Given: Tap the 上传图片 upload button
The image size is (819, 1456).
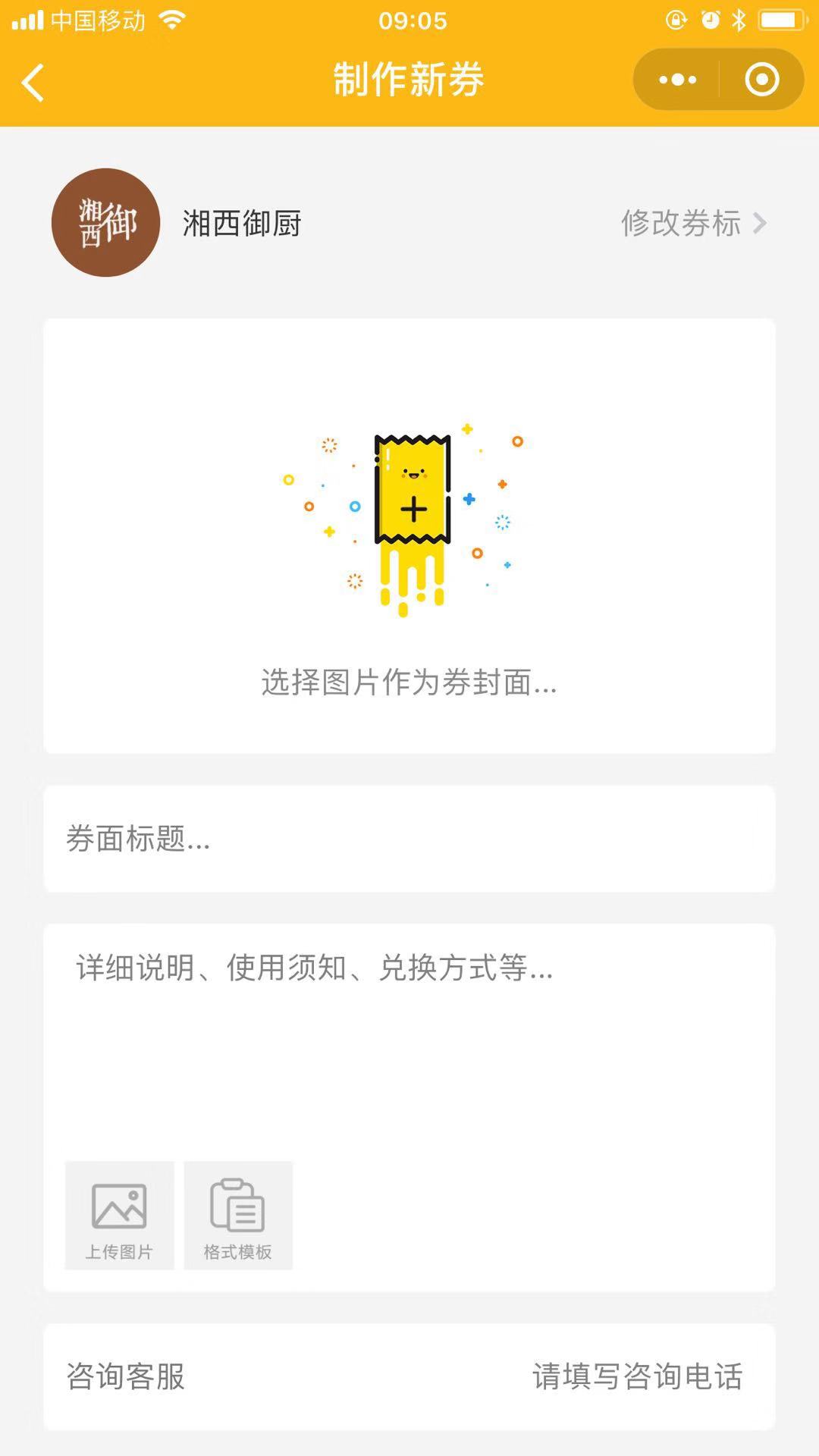Looking at the screenshot, I should click(x=120, y=1215).
